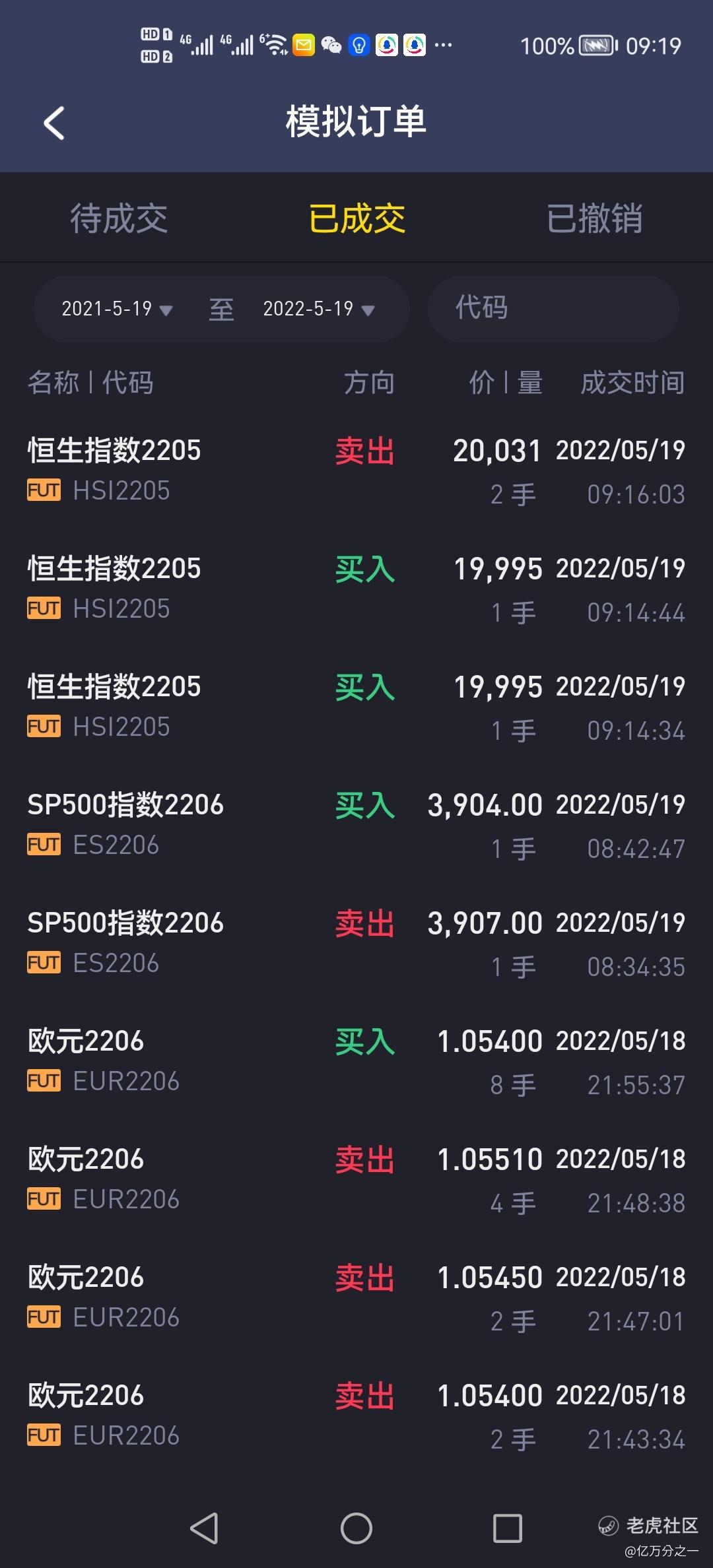Viewport: 713px width, 1568px height.
Task: Open the HSI2205 buy order at 09:14:34
Action: pos(356,707)
